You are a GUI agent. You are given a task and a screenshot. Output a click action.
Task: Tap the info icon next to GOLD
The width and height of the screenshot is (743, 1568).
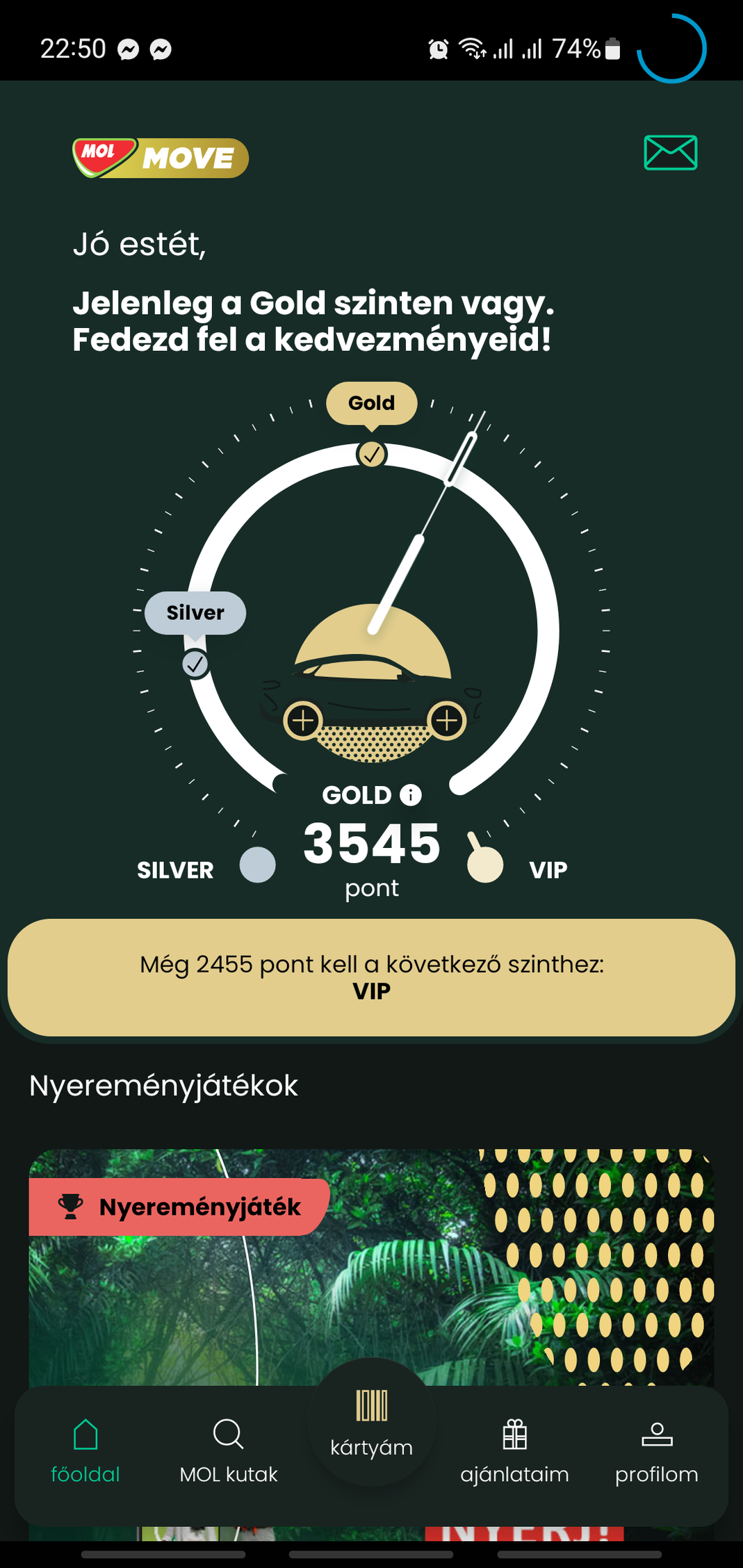pos(411,794)
